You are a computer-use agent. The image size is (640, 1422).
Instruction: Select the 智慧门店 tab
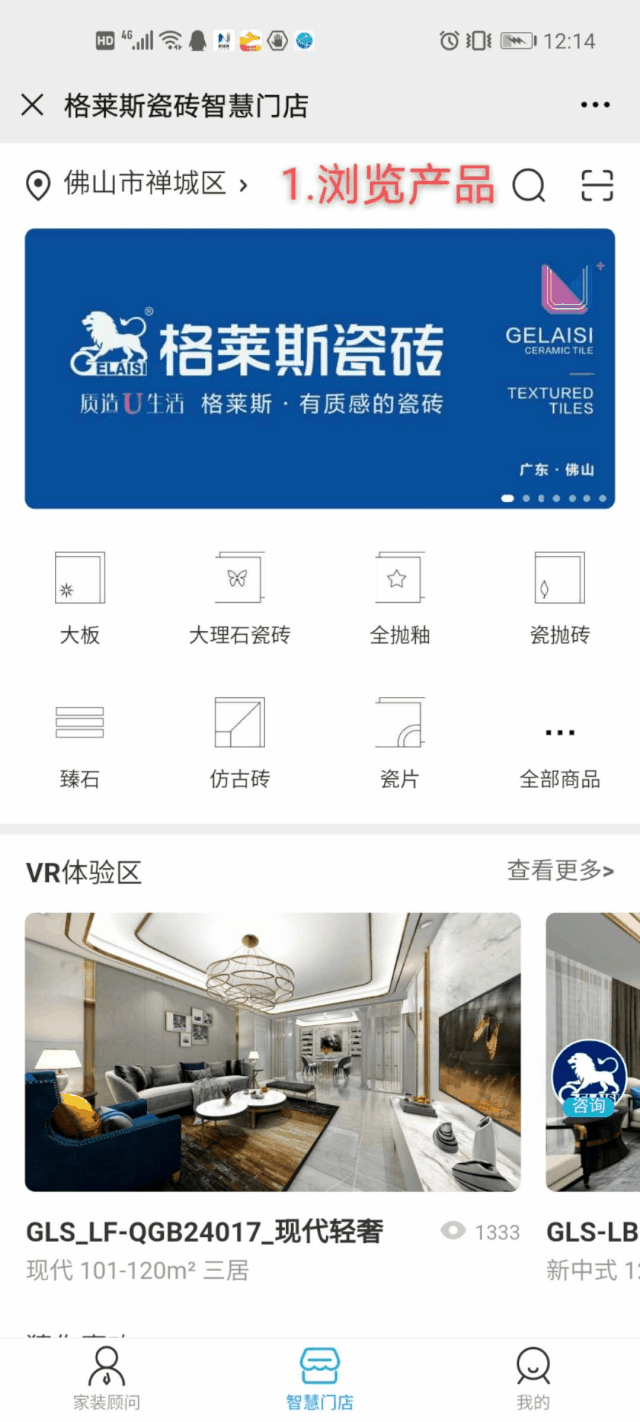click(320, 1378)
